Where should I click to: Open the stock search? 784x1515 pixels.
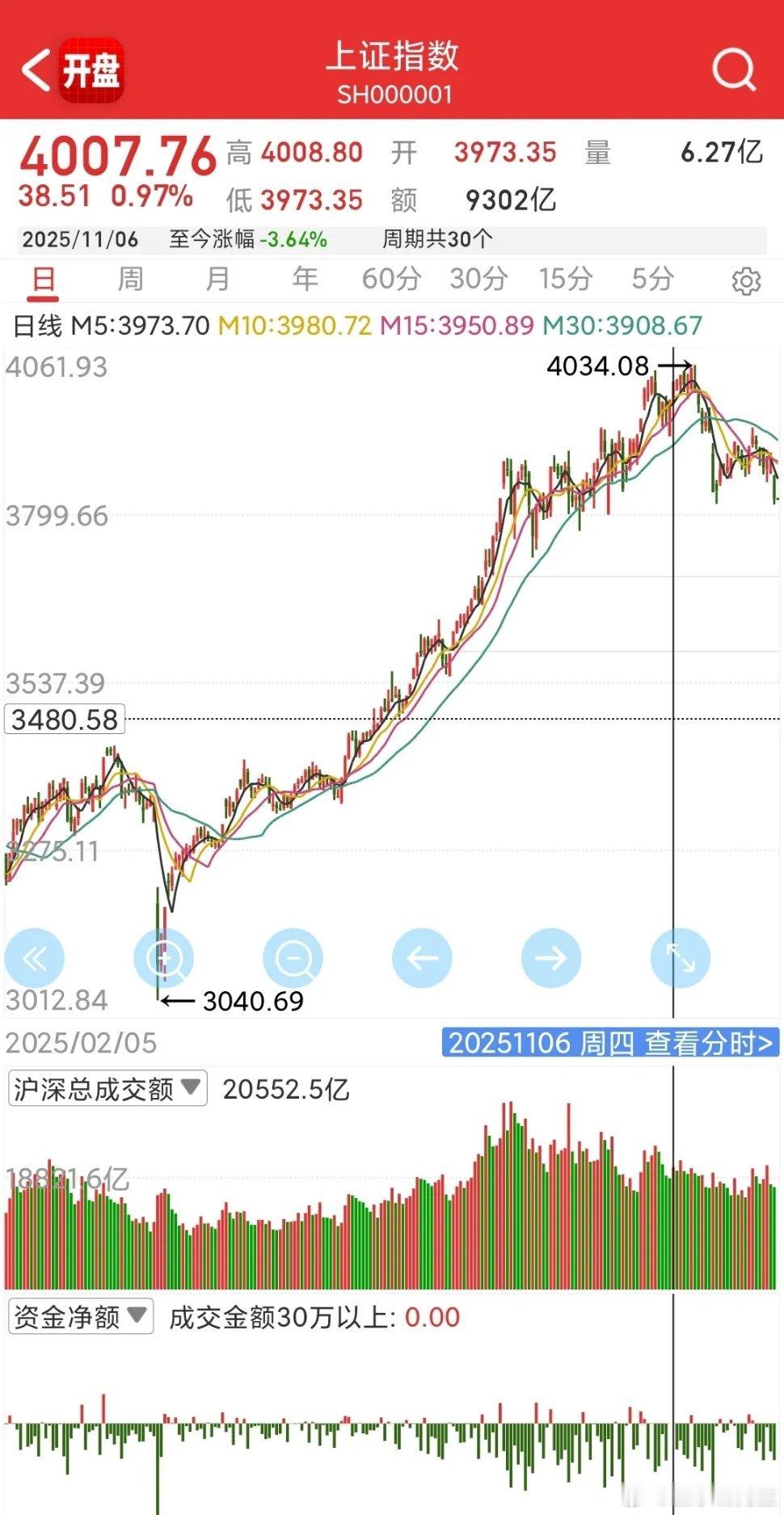click(732, 70)
